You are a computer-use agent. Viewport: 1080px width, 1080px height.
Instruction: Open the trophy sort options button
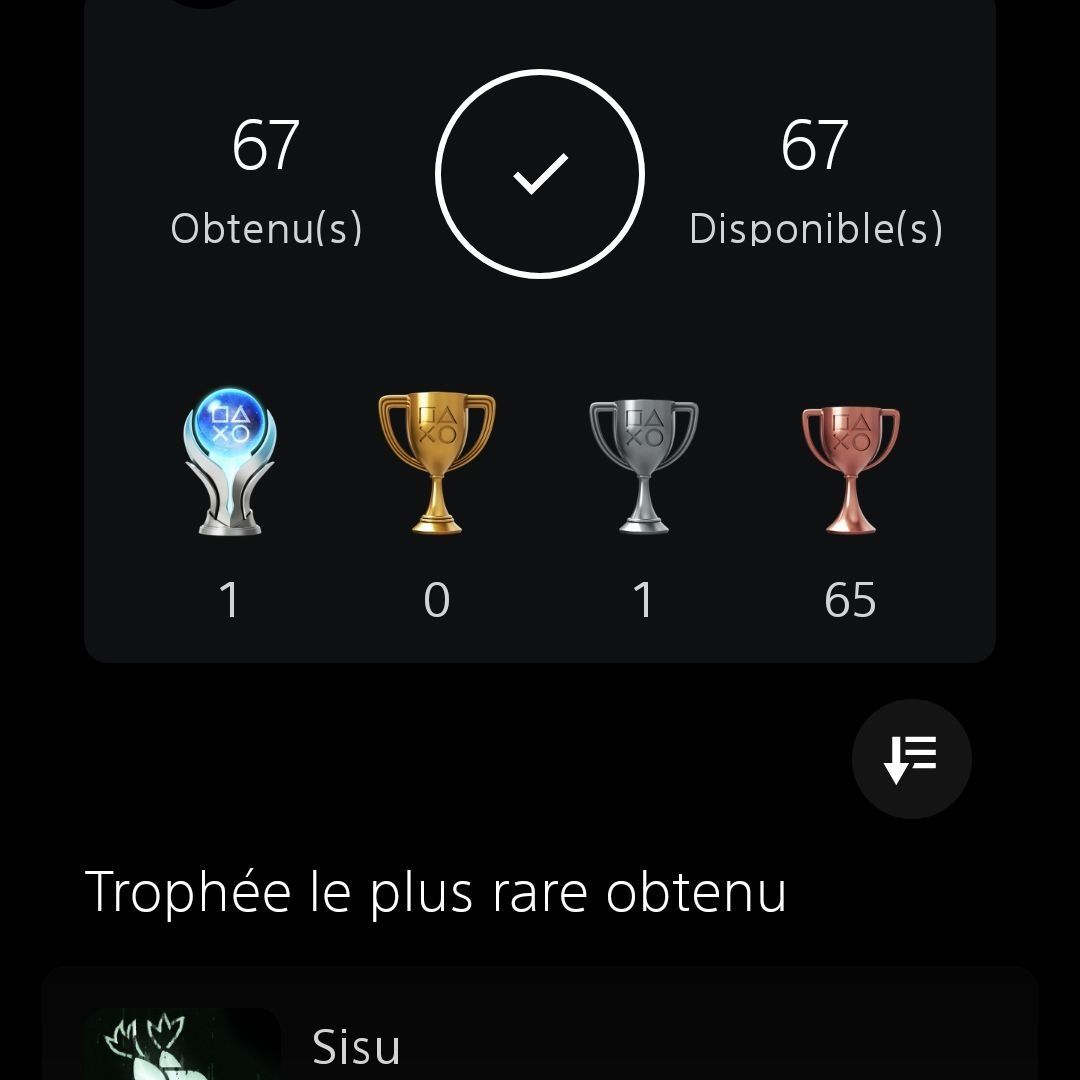[911, 759]
